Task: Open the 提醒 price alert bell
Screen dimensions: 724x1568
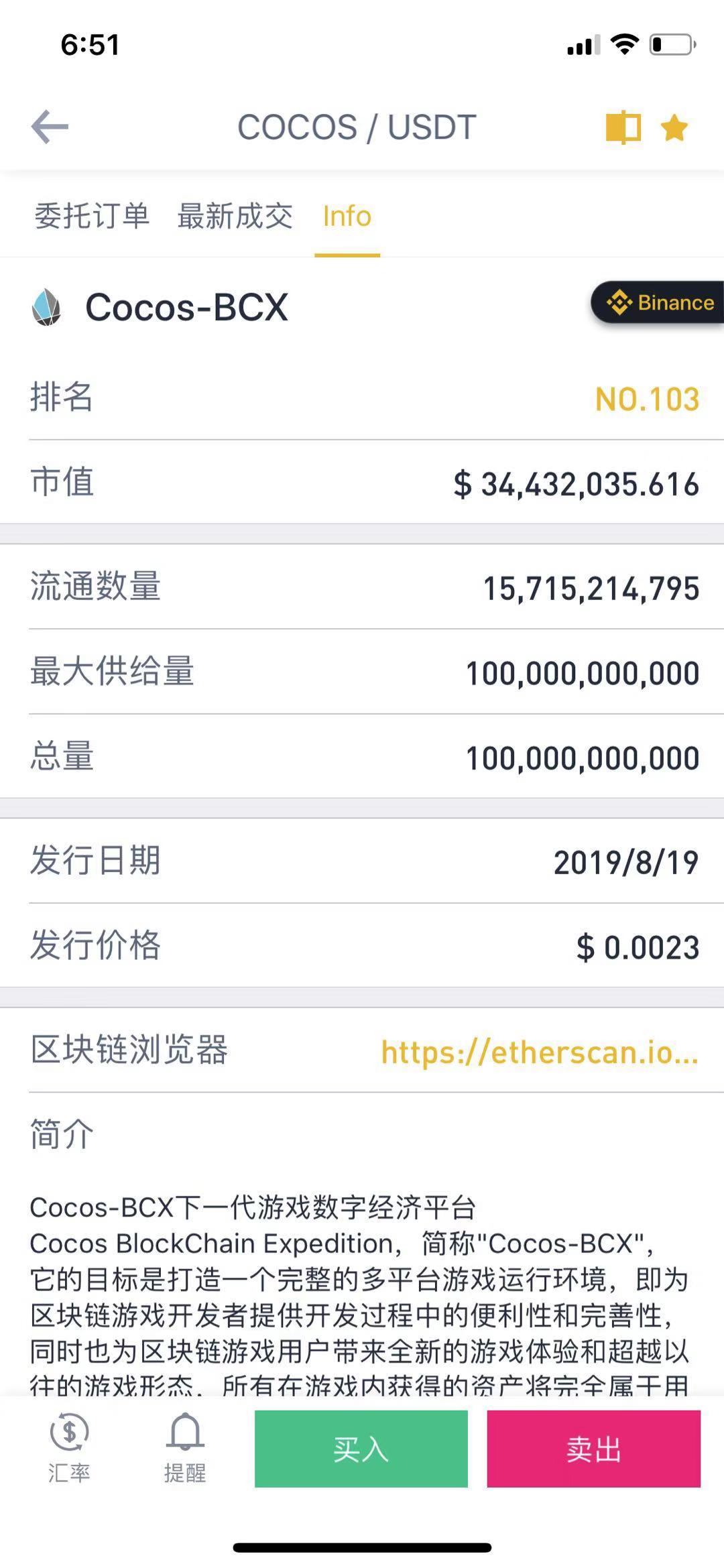Action: pos(185,1449)
